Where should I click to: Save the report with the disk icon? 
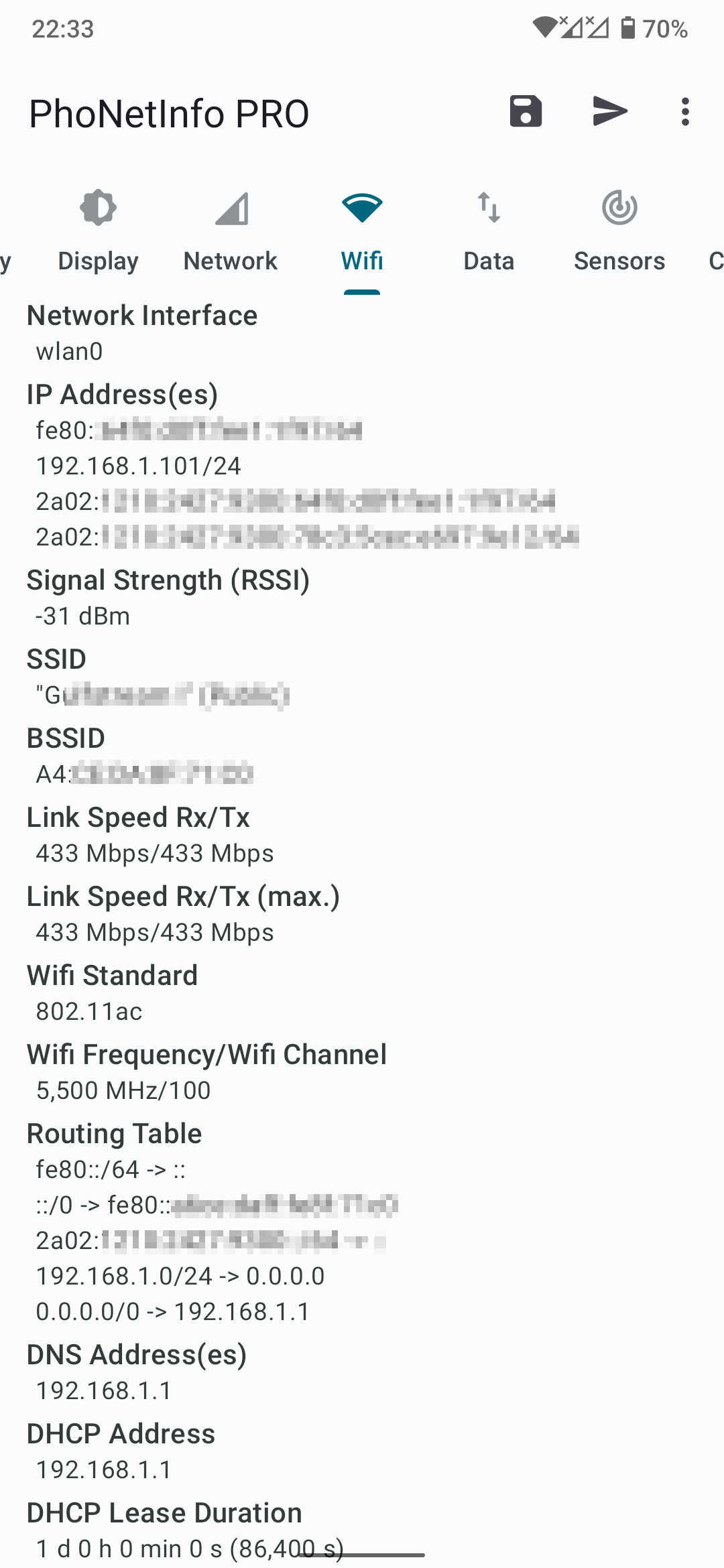[526, 111]
